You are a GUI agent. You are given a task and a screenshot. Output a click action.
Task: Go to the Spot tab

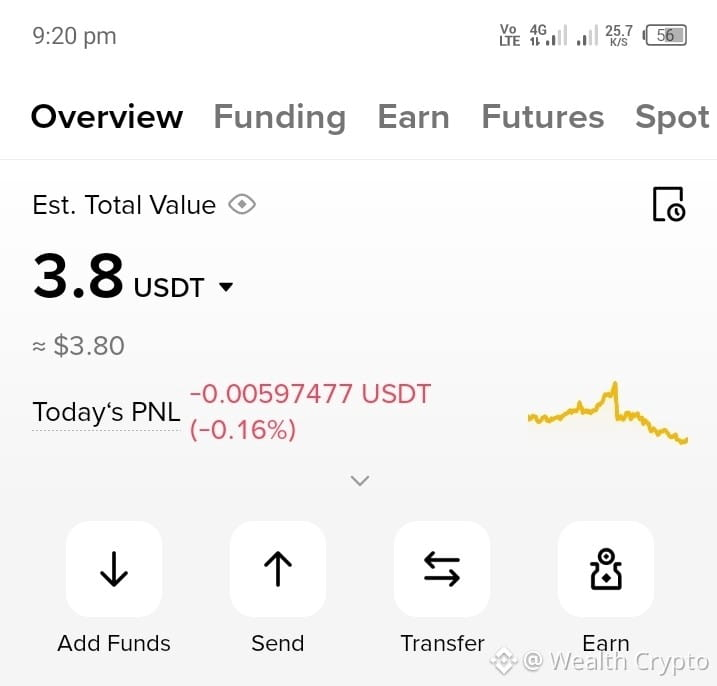(x=672, y=118)
